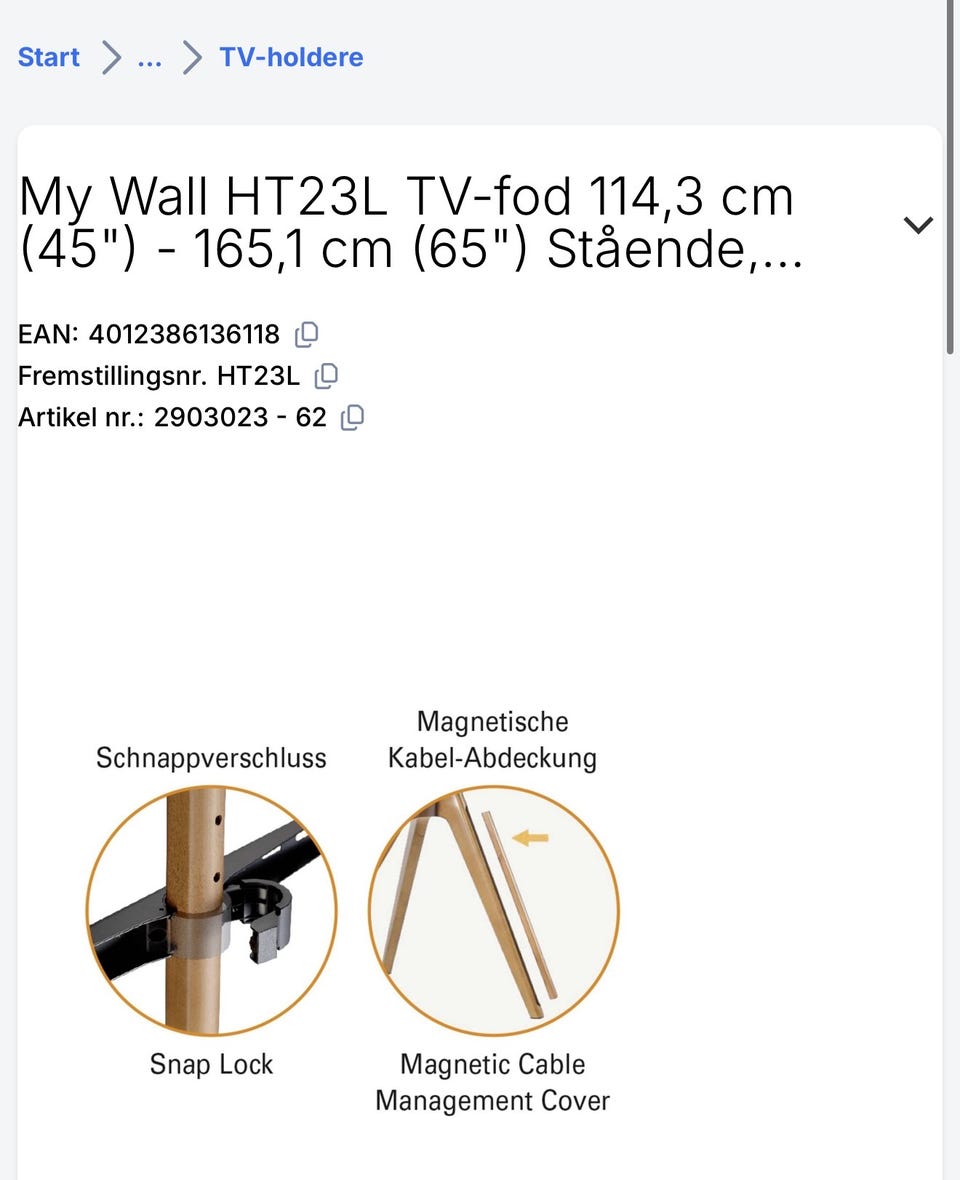960x1180 pixels.
Task: Select the TV-holdere breadcrumb item
Action: (291, 57)
